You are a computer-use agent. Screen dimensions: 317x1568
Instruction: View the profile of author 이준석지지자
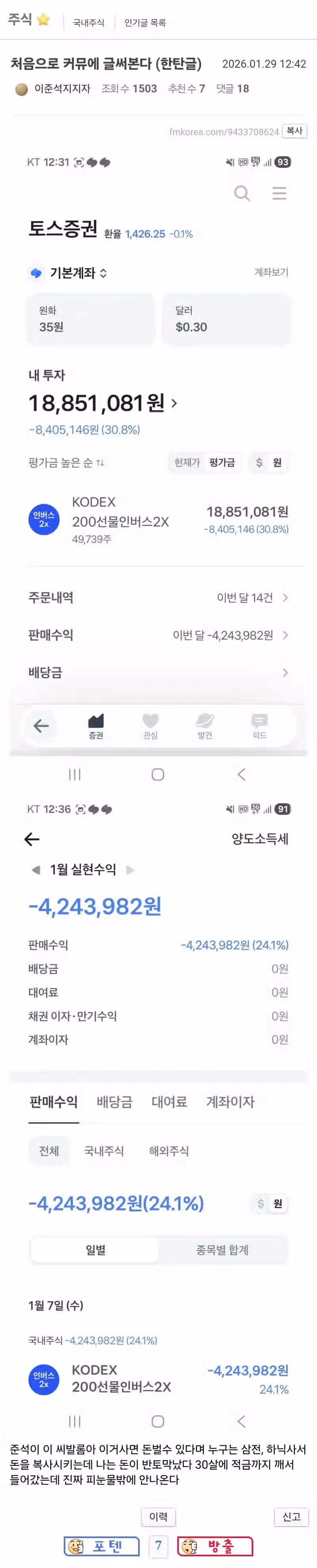pos(62,89)
